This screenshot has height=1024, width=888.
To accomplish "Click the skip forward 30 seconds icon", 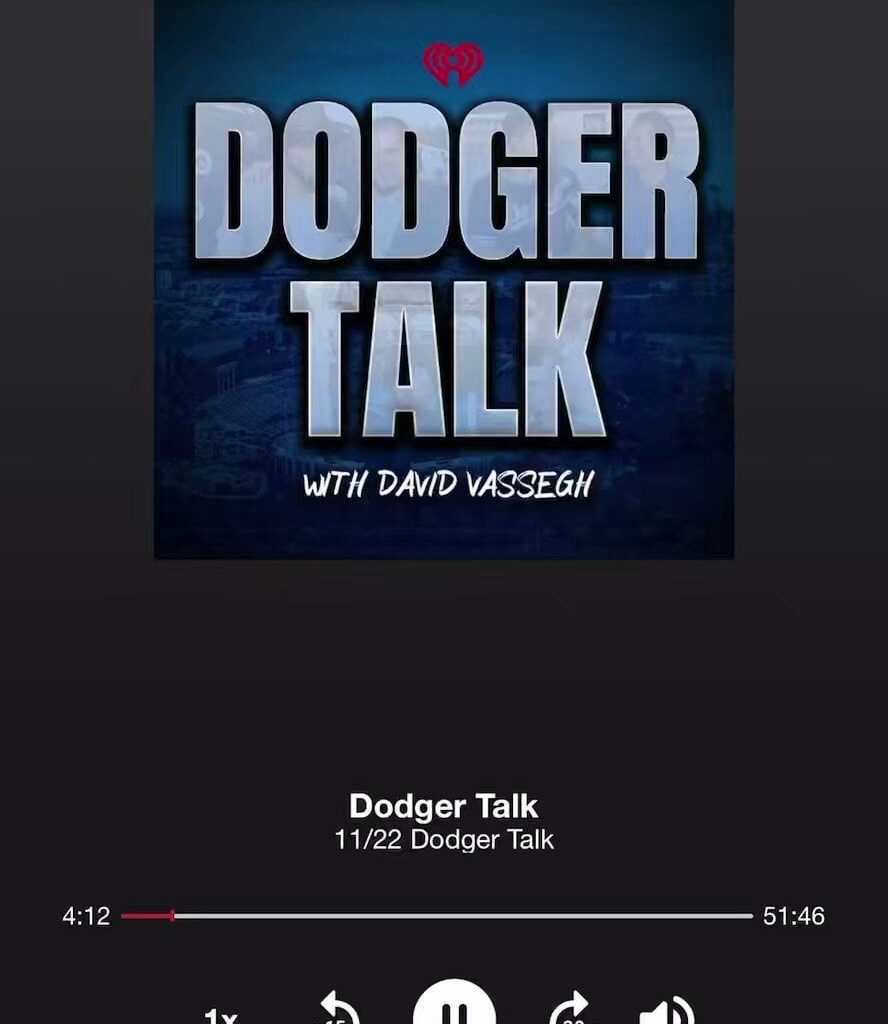I will [572, 1010].
